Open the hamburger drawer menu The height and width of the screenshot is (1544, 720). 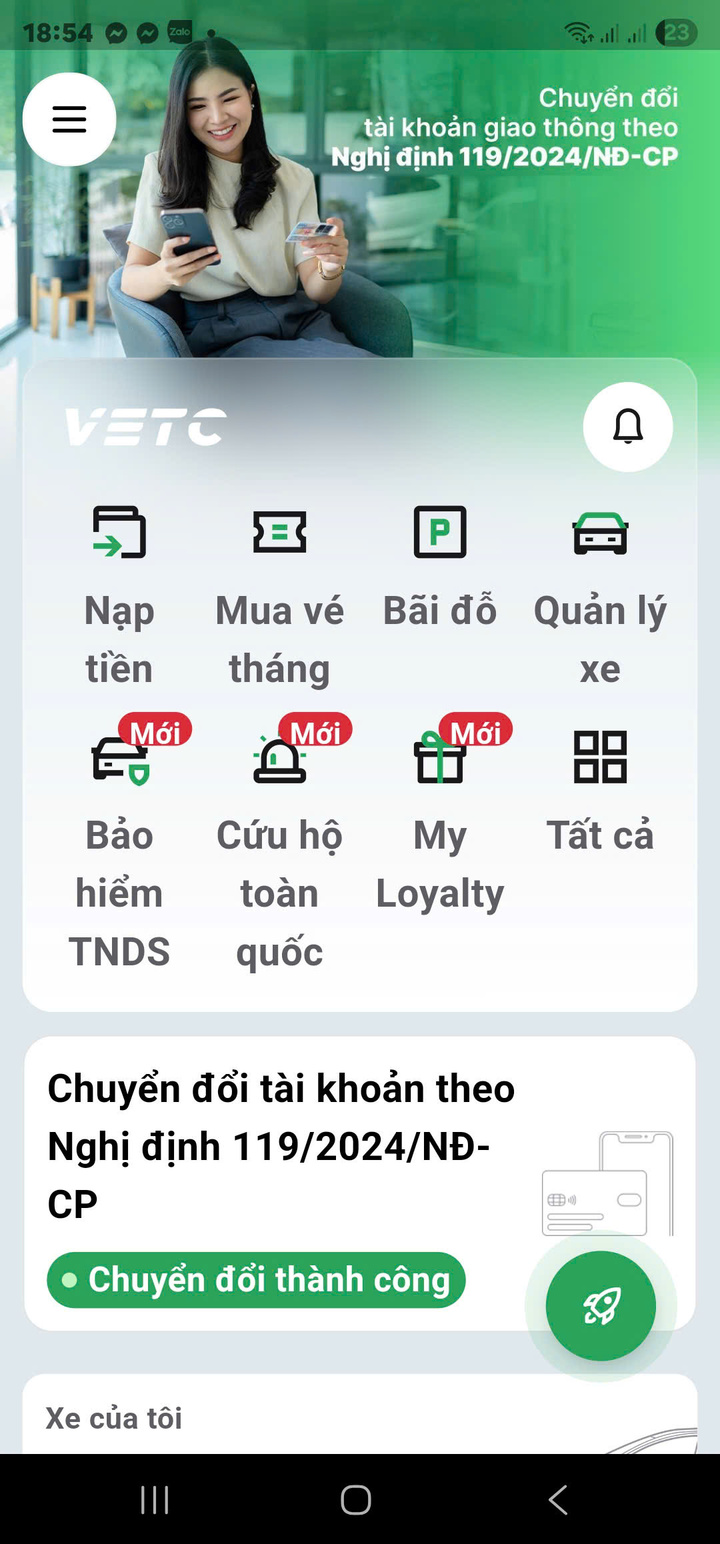tap(69, 120)
